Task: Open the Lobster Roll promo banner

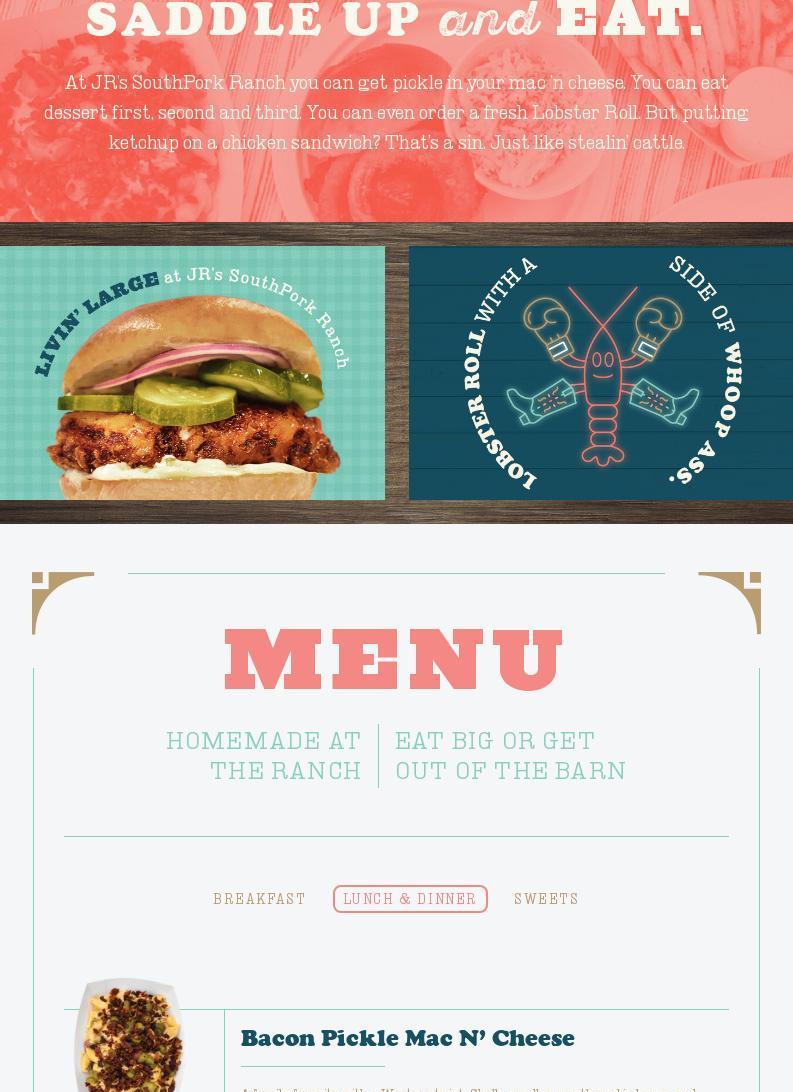Action: tap(600, 373)
